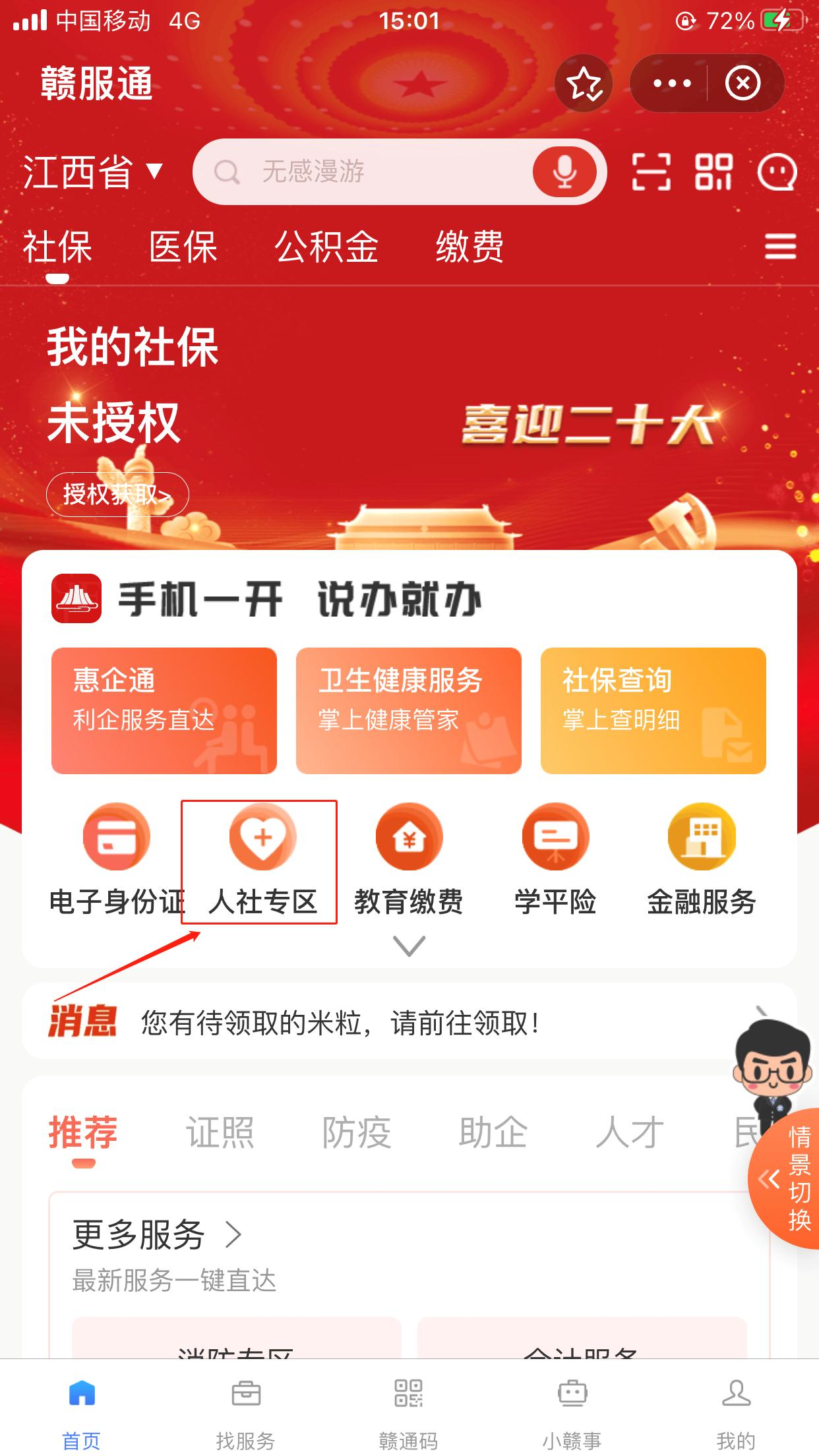The height and width of the screenshot is (1456, 819).
Task: Open the scan code icon
Action: pyautogui.click(x=651, y=172)
